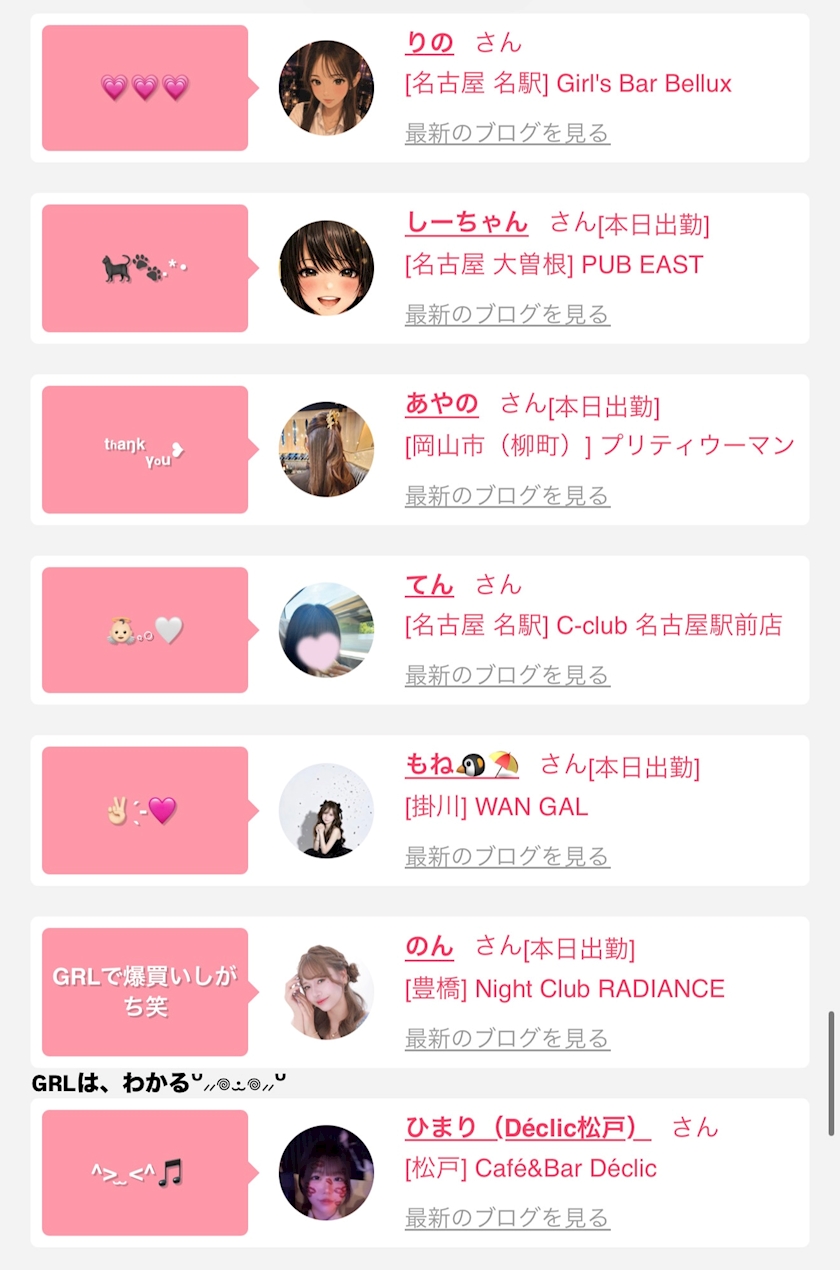Viewport: 840px width, 1270px height.
Task: Open てん's profile name link
Action: [x=429, y=585]
